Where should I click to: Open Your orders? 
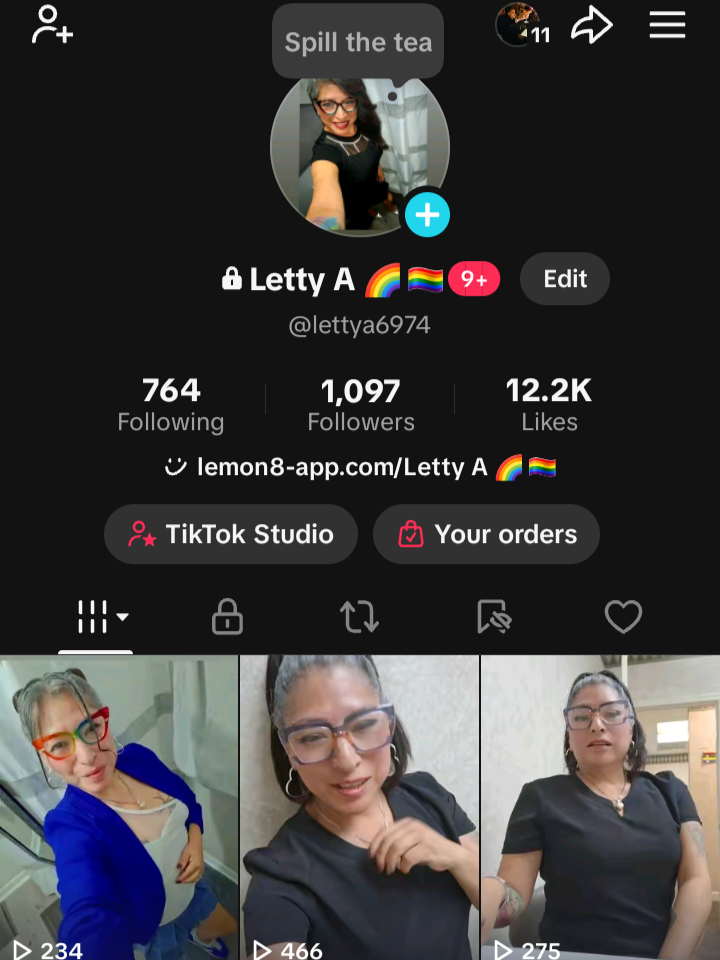486,534
